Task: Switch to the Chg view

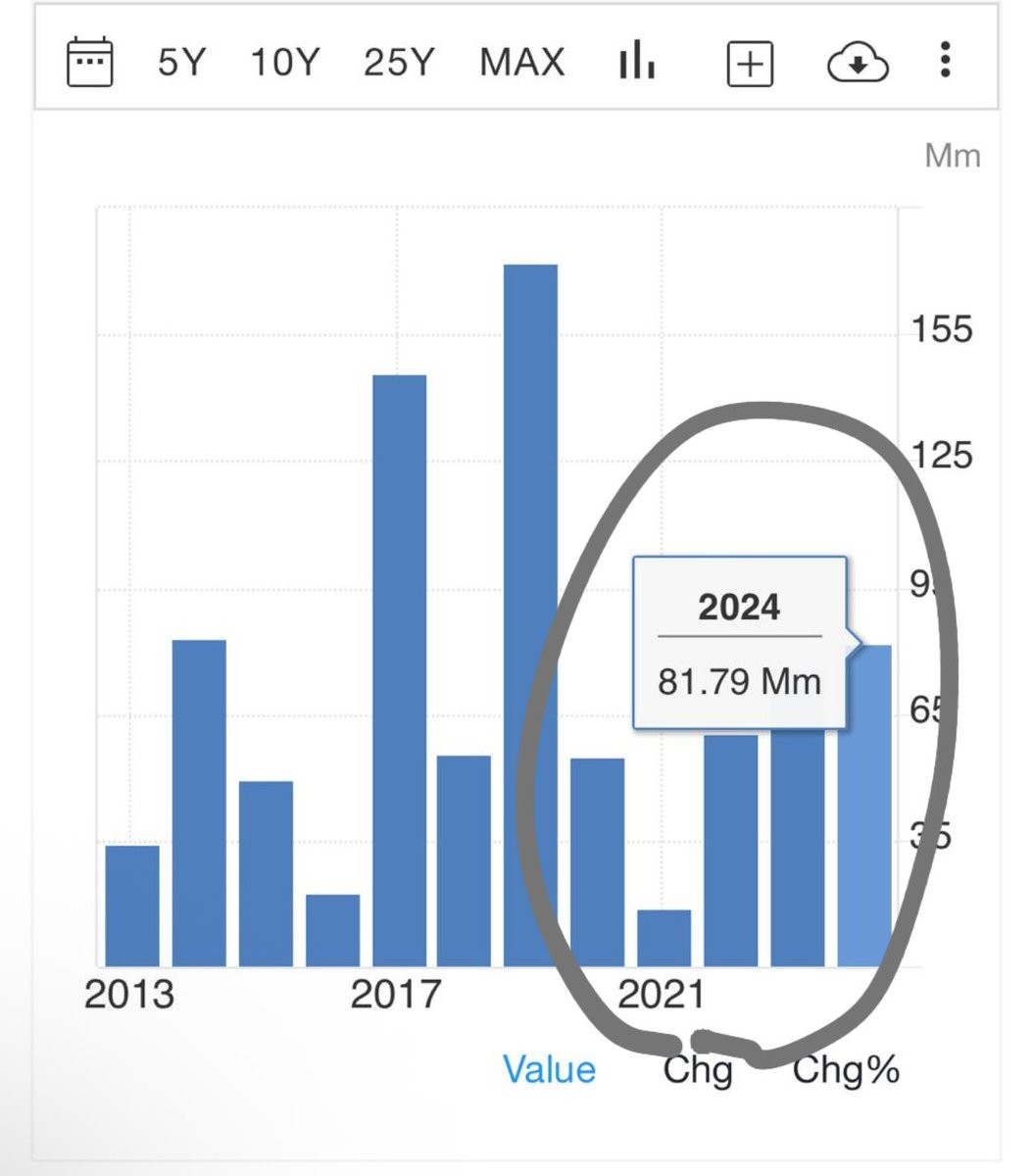Action: pos(698,1069)
